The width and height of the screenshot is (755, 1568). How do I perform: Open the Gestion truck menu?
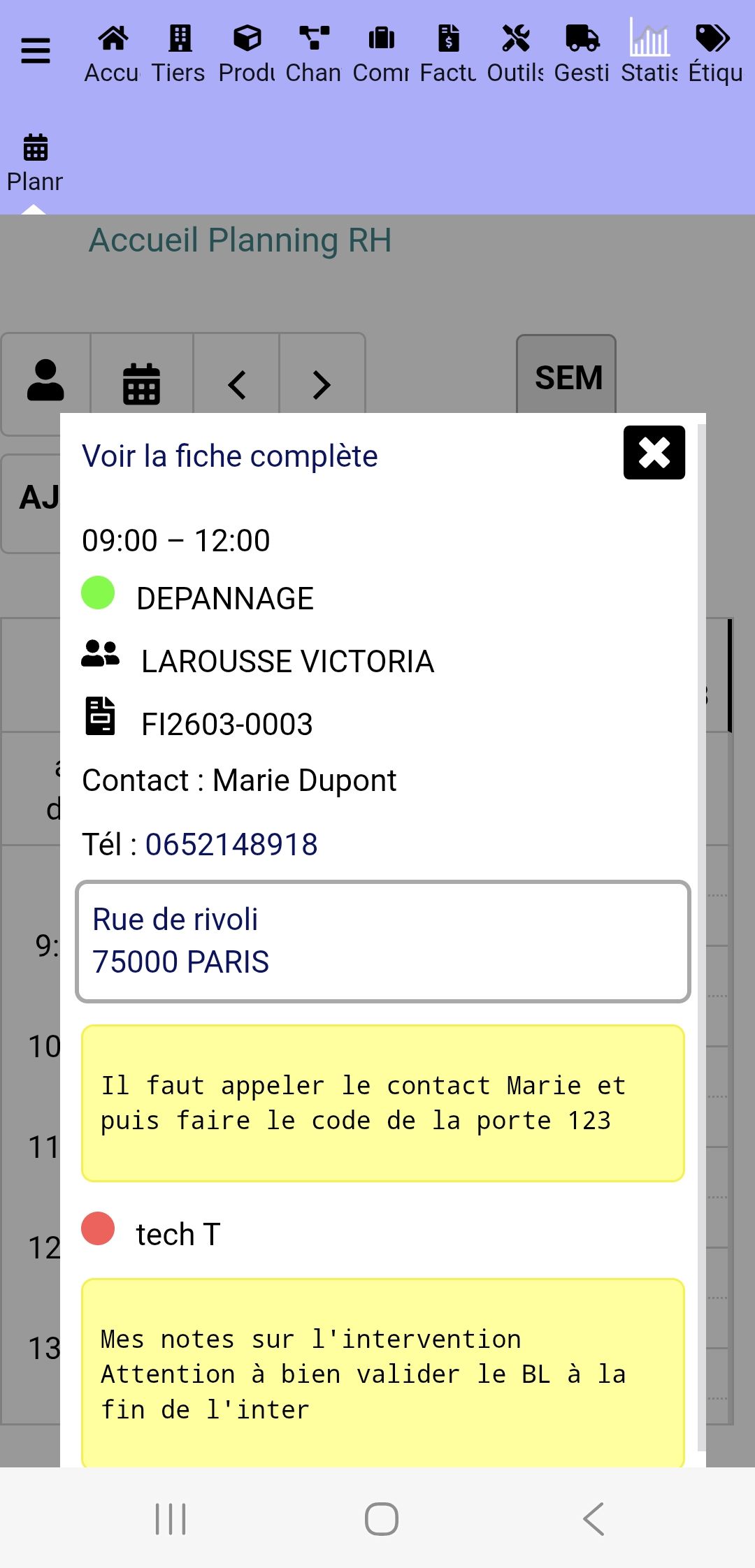[582, 53]
